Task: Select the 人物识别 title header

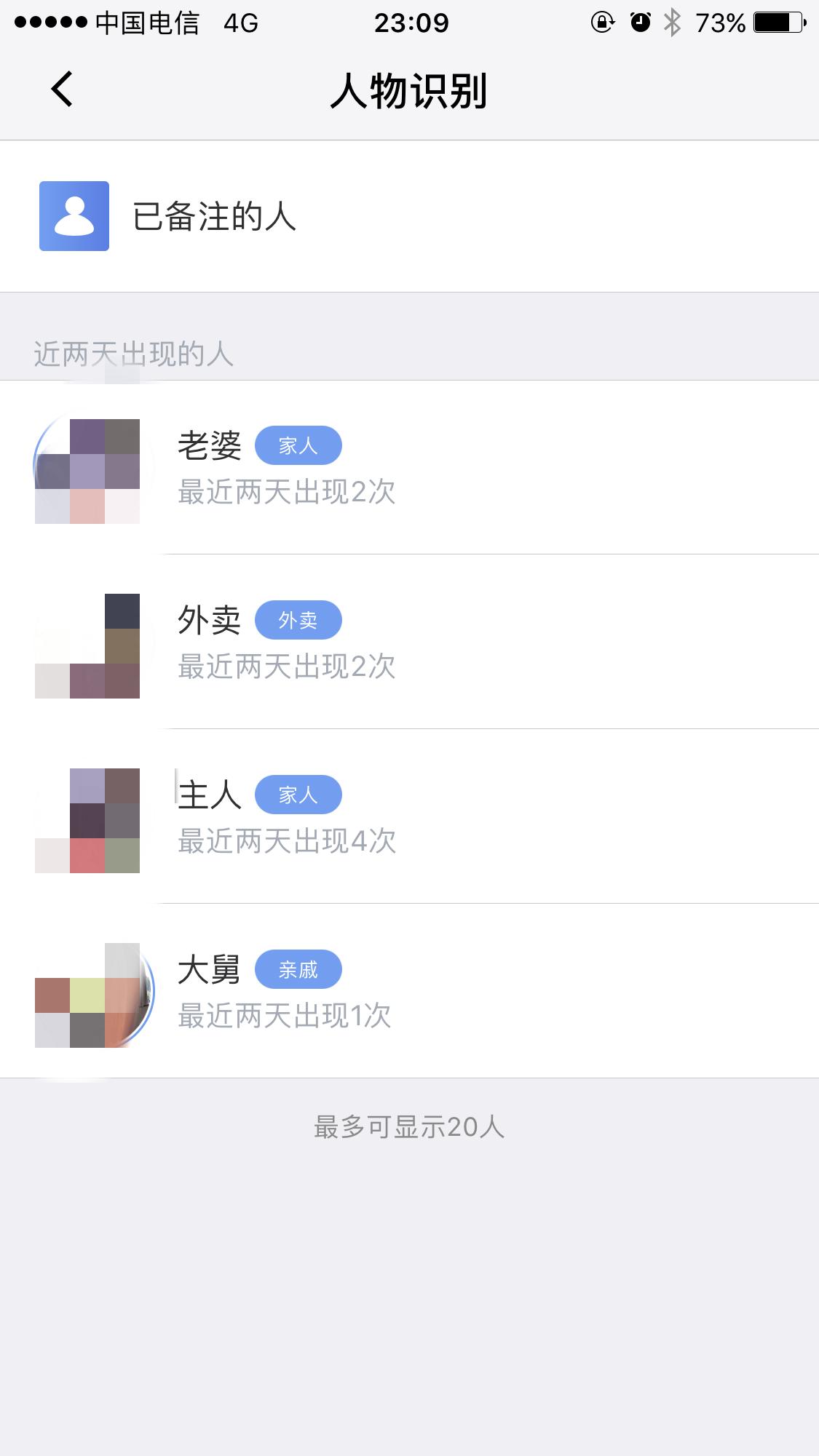Action: click(409, 90)
